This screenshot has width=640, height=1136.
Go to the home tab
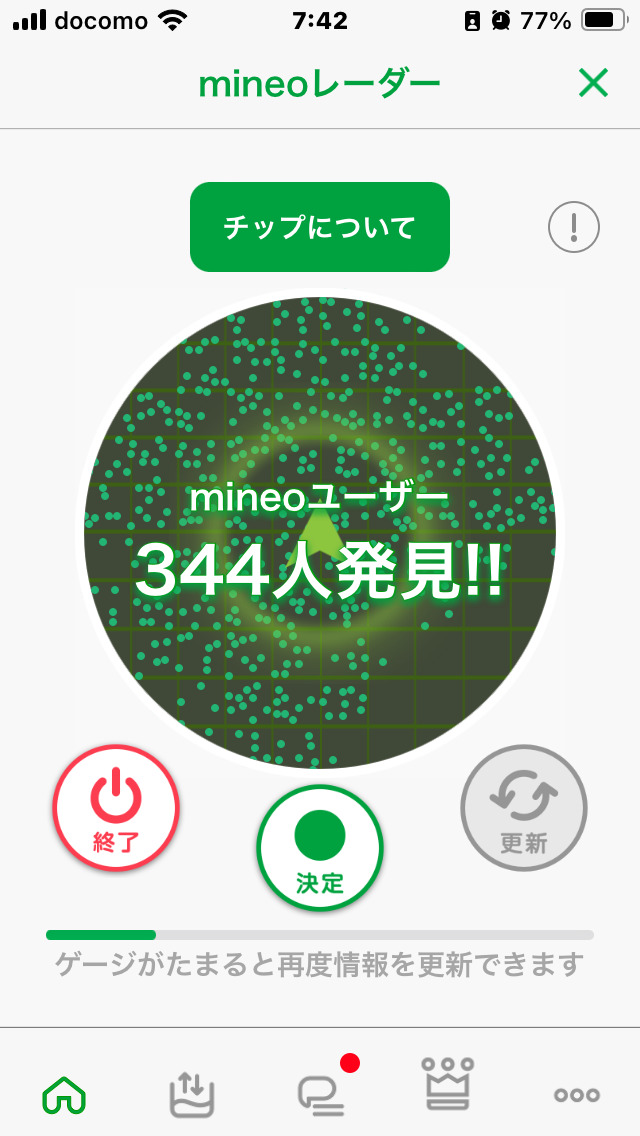coord(64,1095)
